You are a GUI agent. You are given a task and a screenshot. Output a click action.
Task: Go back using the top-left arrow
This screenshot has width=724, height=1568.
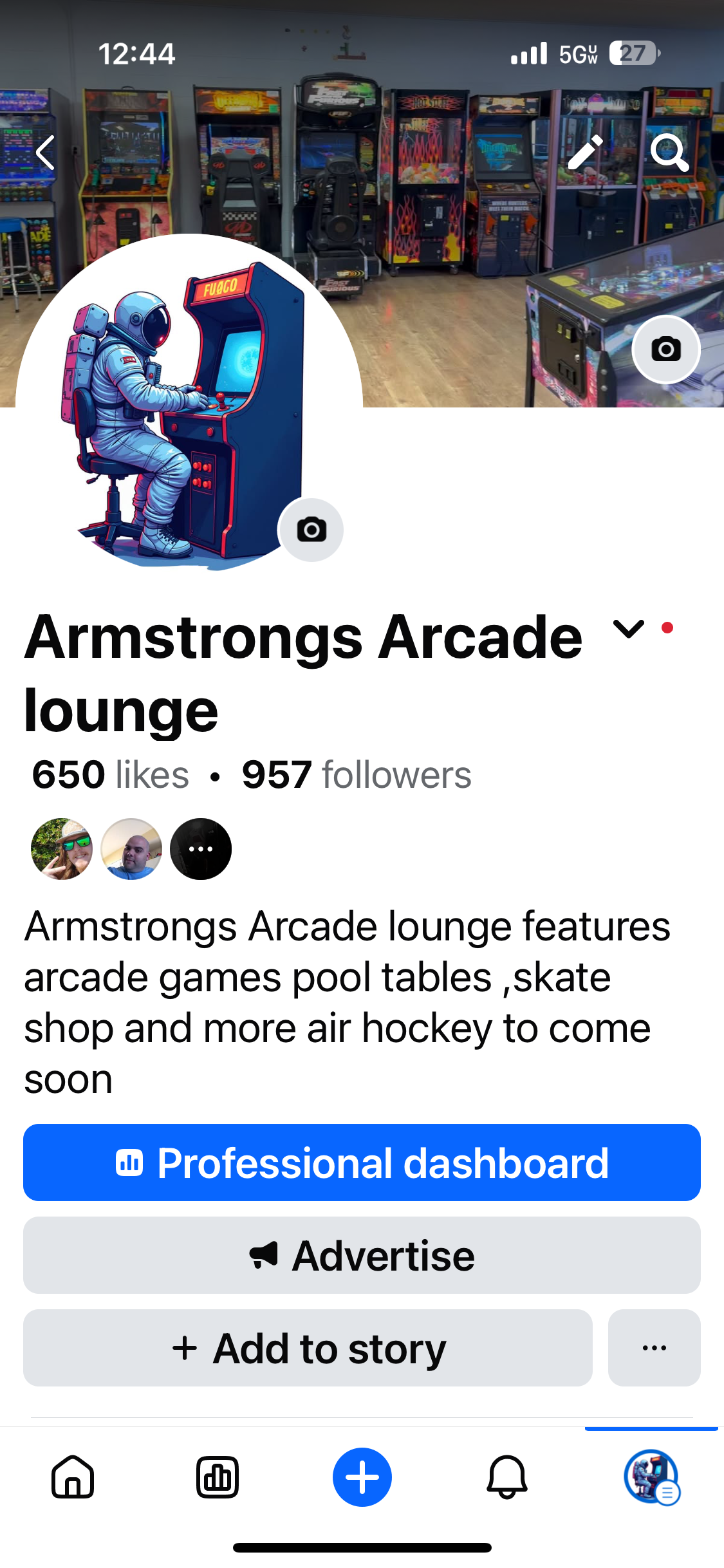click(x=45, y=153)
